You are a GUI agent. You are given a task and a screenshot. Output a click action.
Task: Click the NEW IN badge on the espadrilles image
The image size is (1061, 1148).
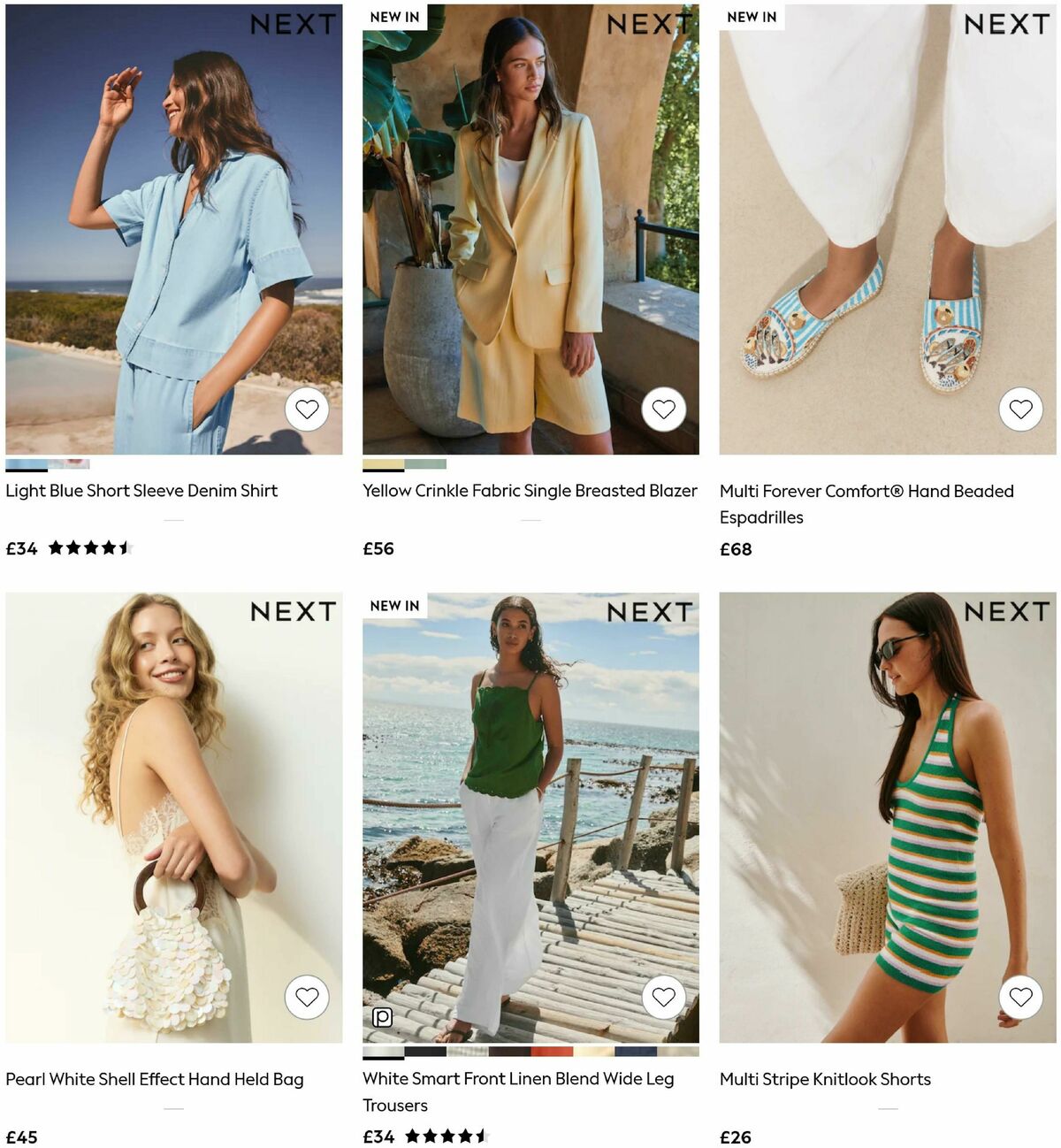tap(751, 16)
